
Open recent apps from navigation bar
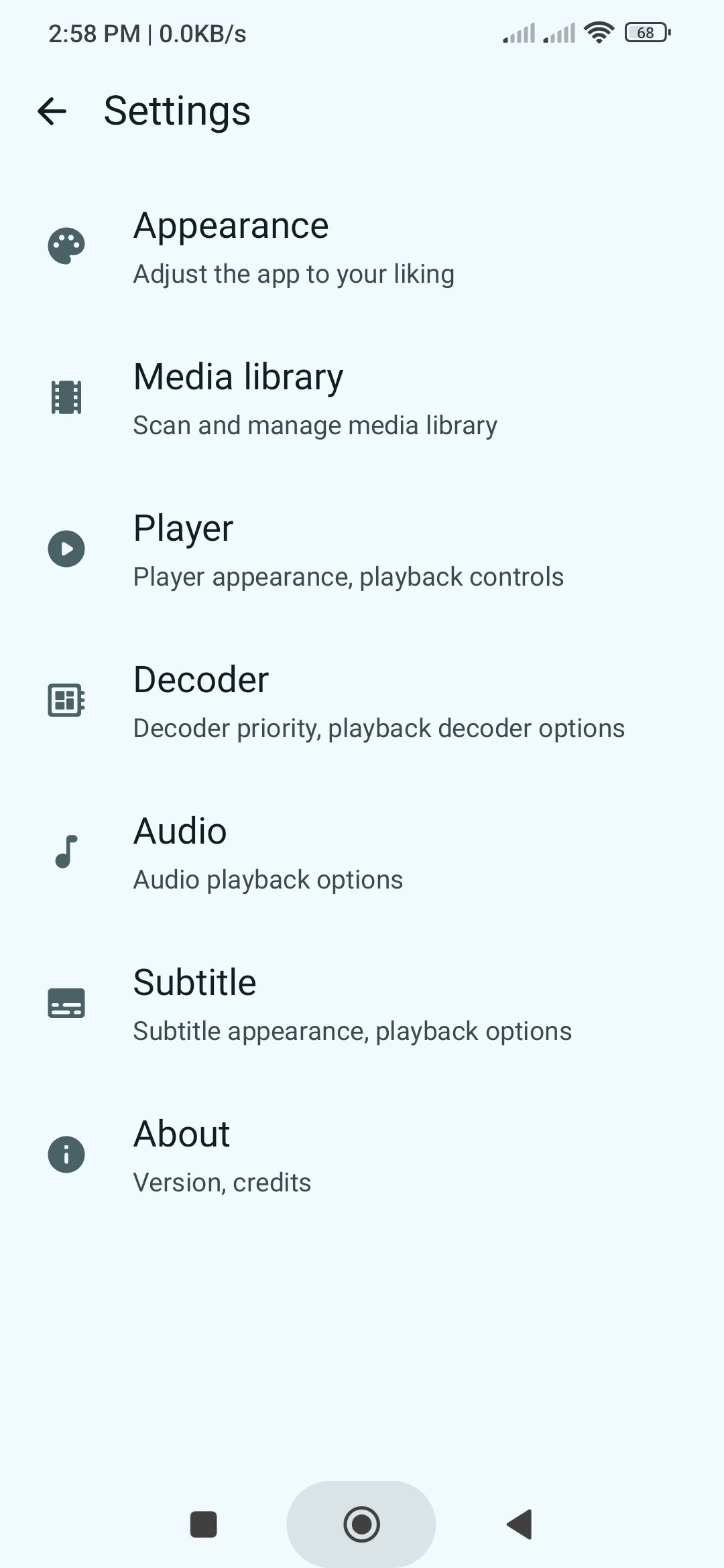tap(204, 1524)
